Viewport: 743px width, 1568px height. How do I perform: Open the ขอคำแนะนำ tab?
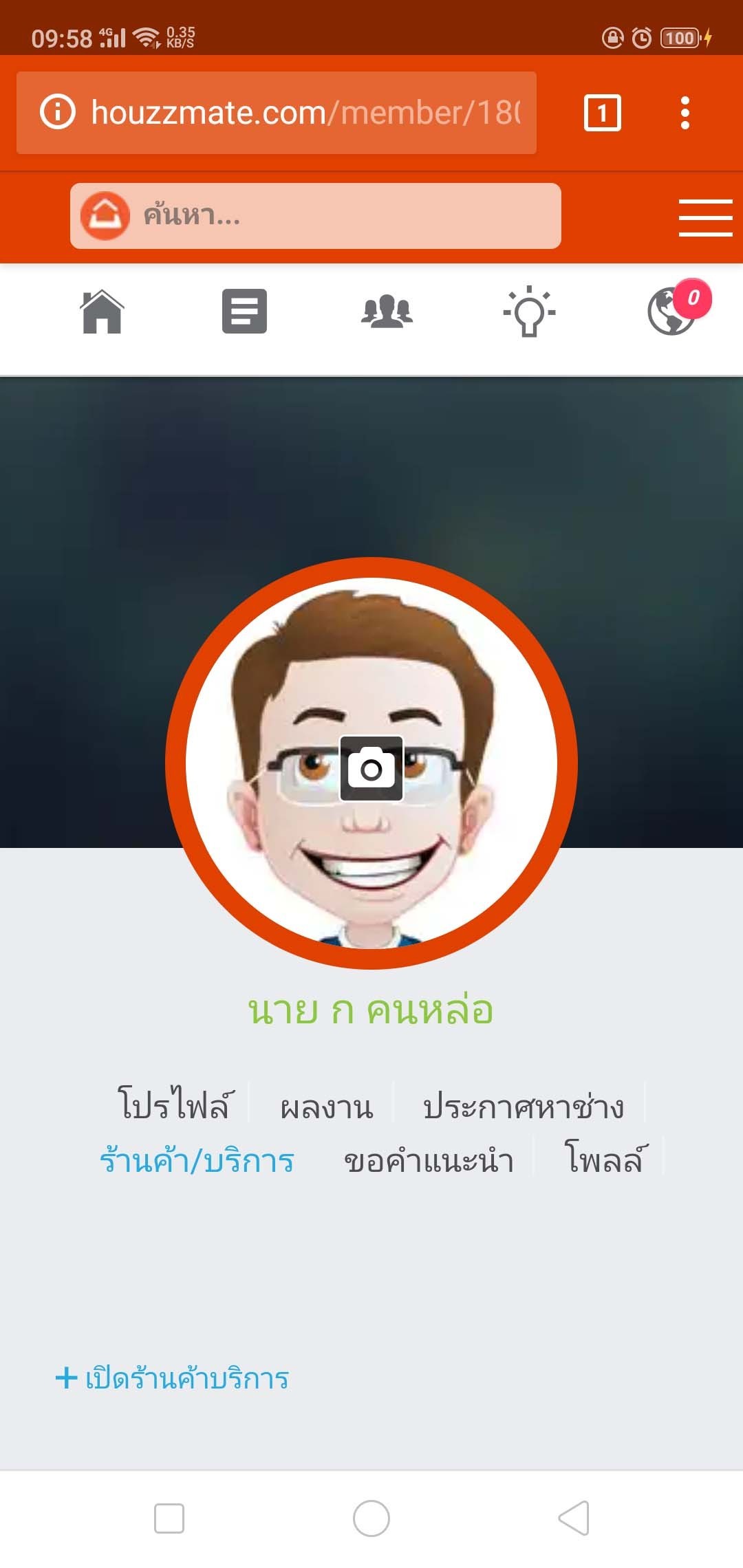[x=429, y=1161]
